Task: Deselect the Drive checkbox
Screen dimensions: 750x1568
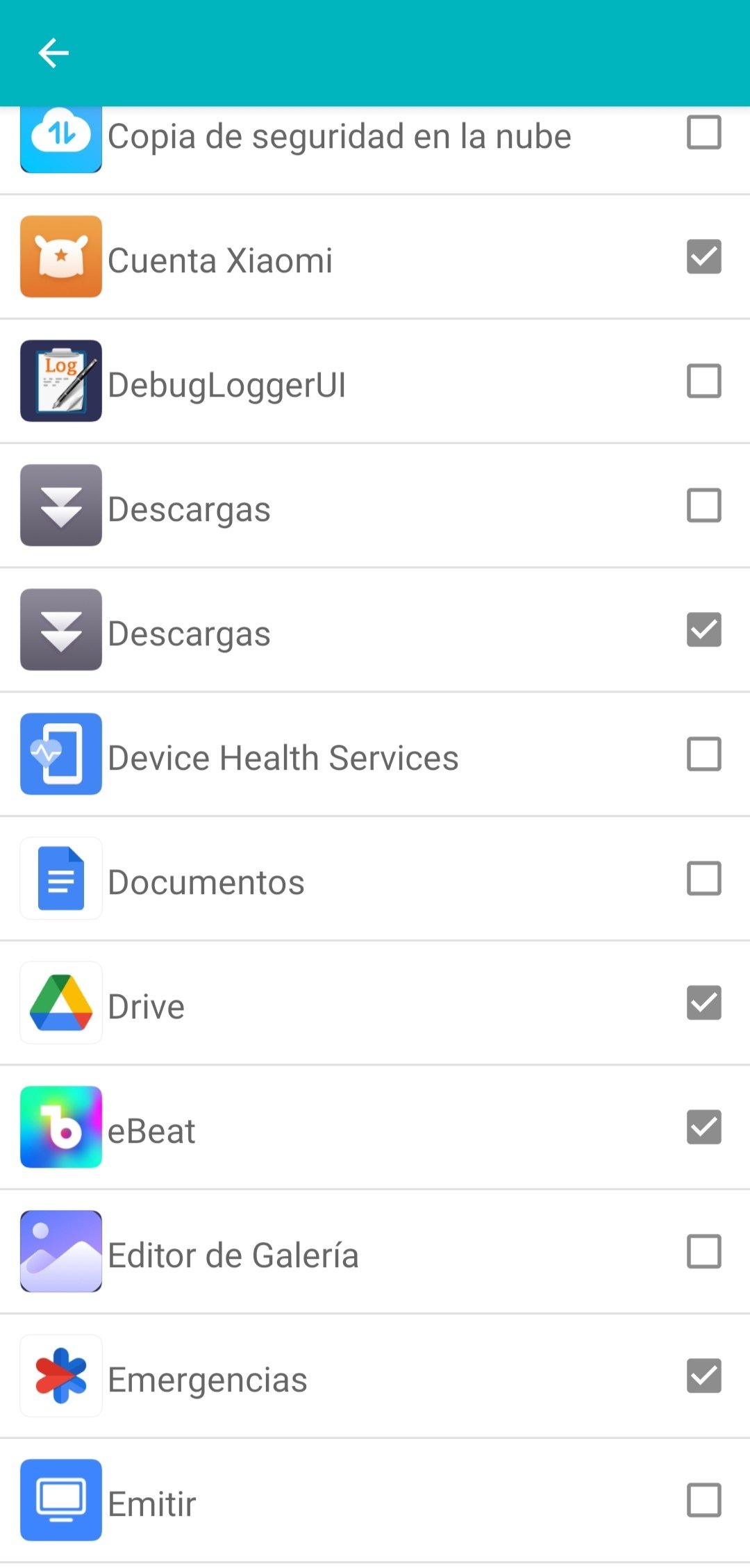Action: (703, 1003)
